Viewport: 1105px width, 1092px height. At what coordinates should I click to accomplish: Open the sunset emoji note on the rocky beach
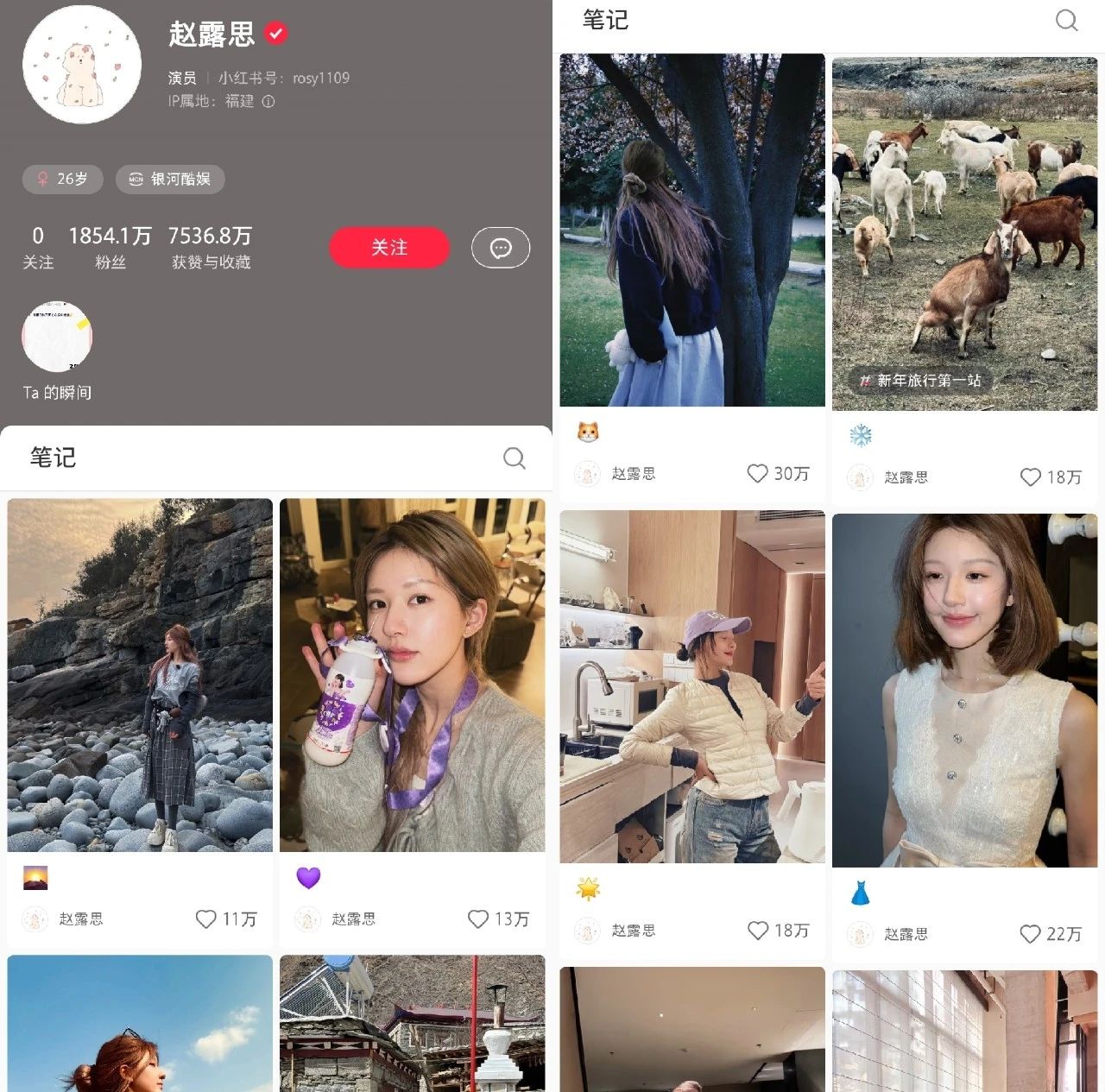pyautogui.click(x=140, y=675)
